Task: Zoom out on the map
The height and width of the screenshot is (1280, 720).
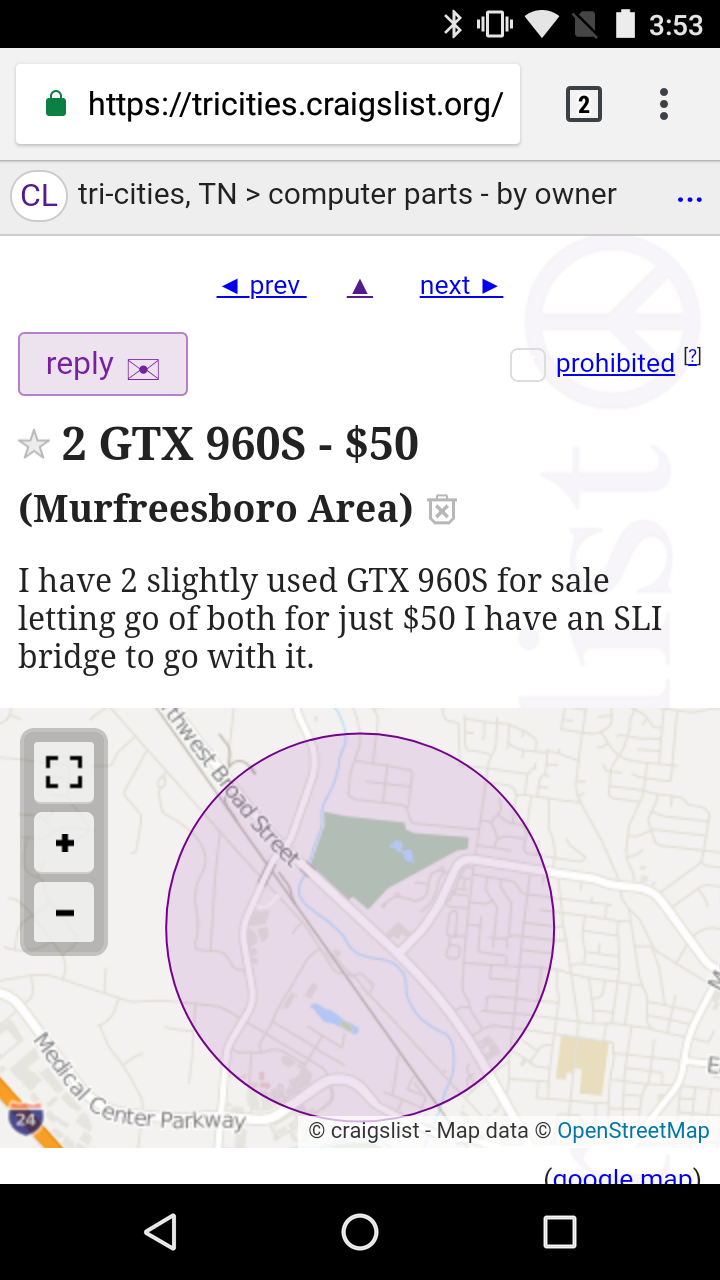Action: (64, 912)
